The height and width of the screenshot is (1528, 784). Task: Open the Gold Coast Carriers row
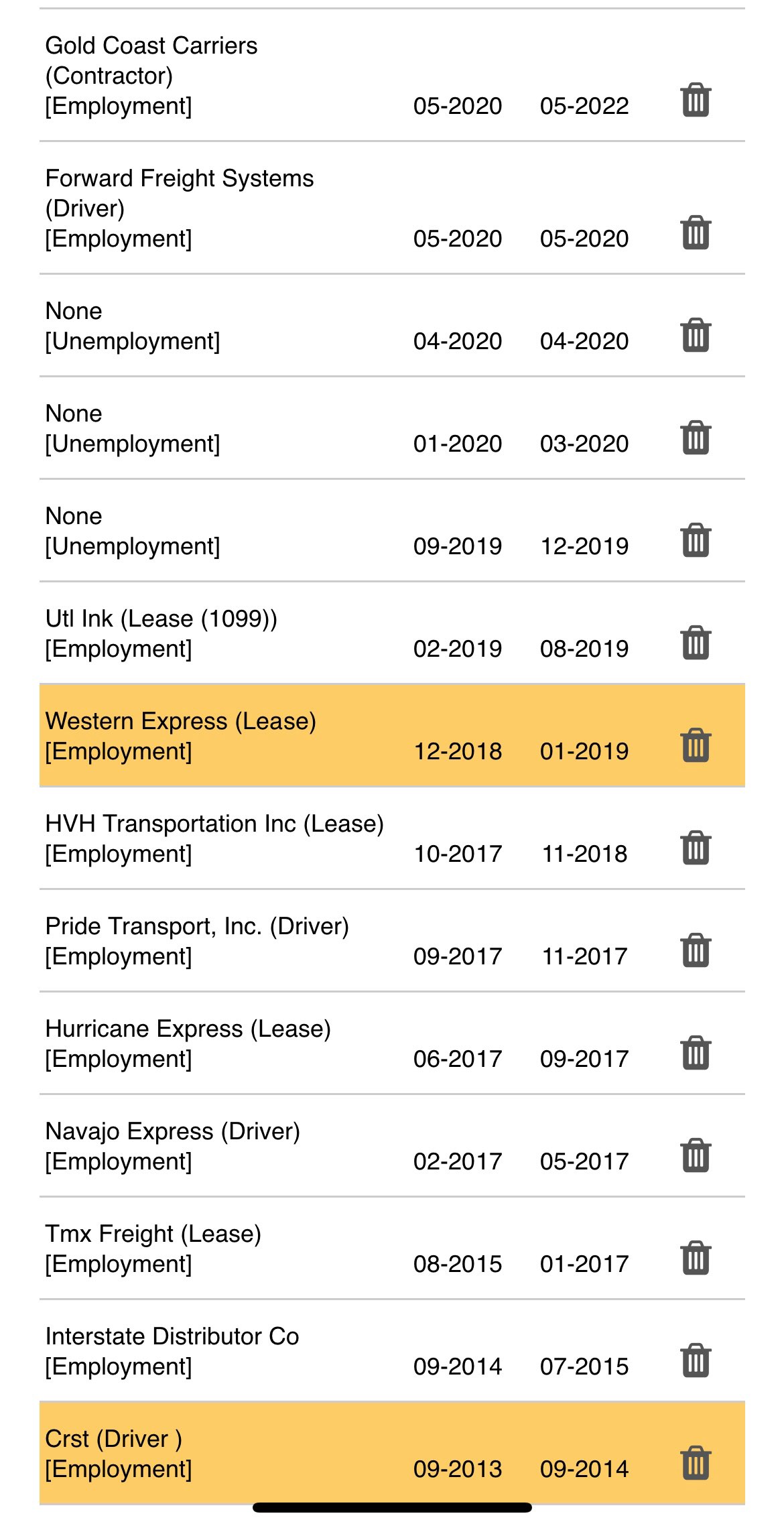392,75
